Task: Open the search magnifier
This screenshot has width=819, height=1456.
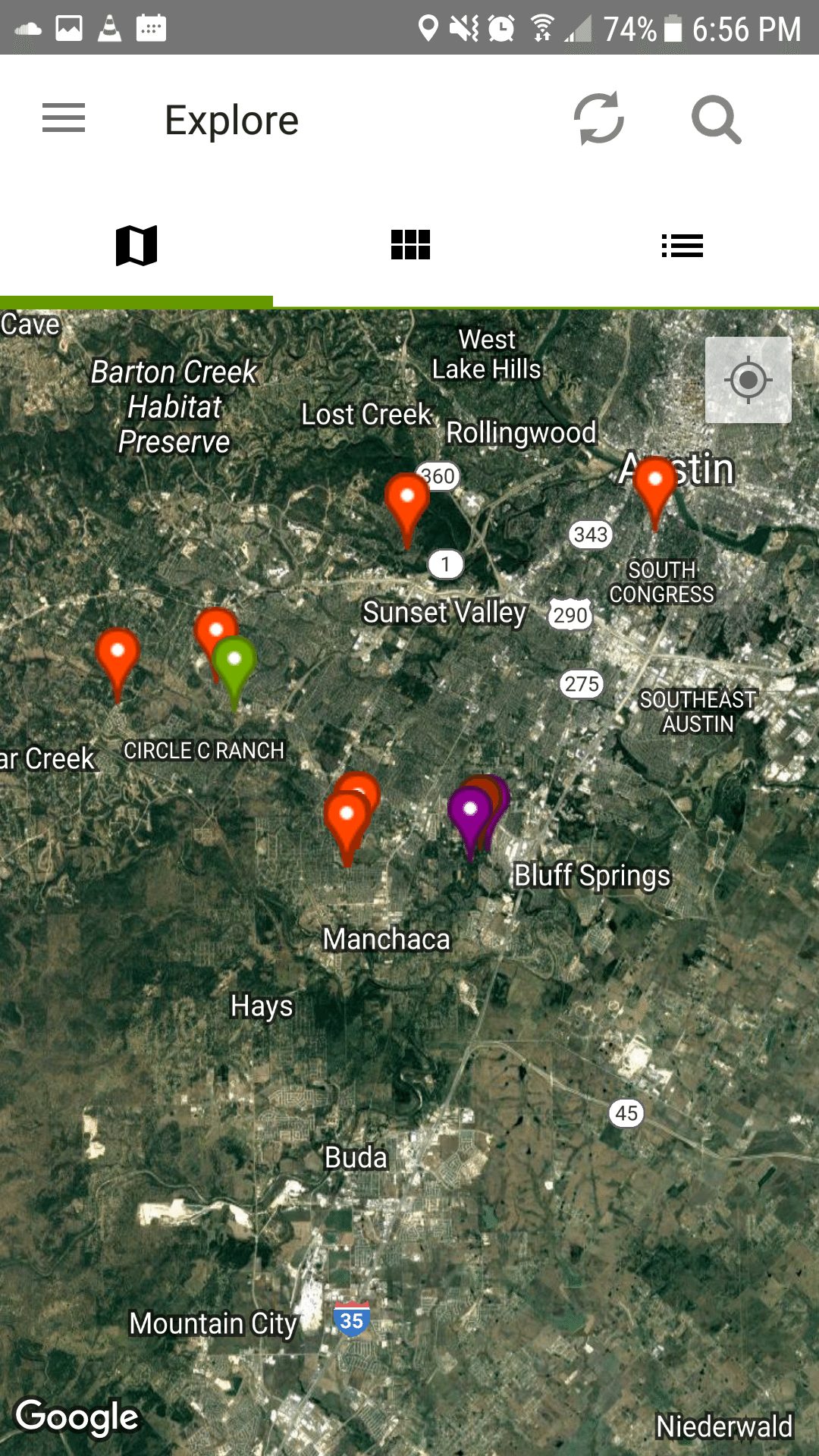Action: (x=716, y=120)
